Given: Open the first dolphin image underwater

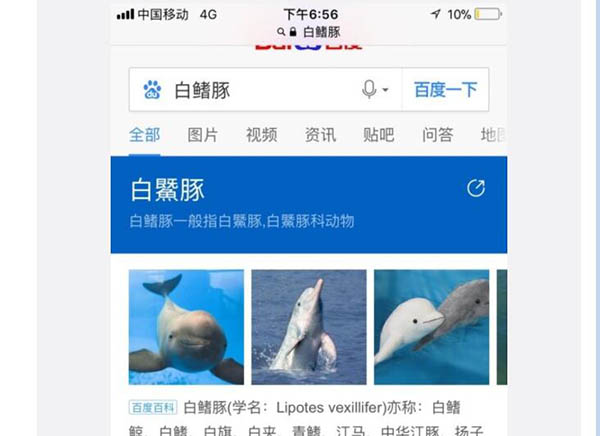Looking at the screenshot, I should tap(186, 327).
